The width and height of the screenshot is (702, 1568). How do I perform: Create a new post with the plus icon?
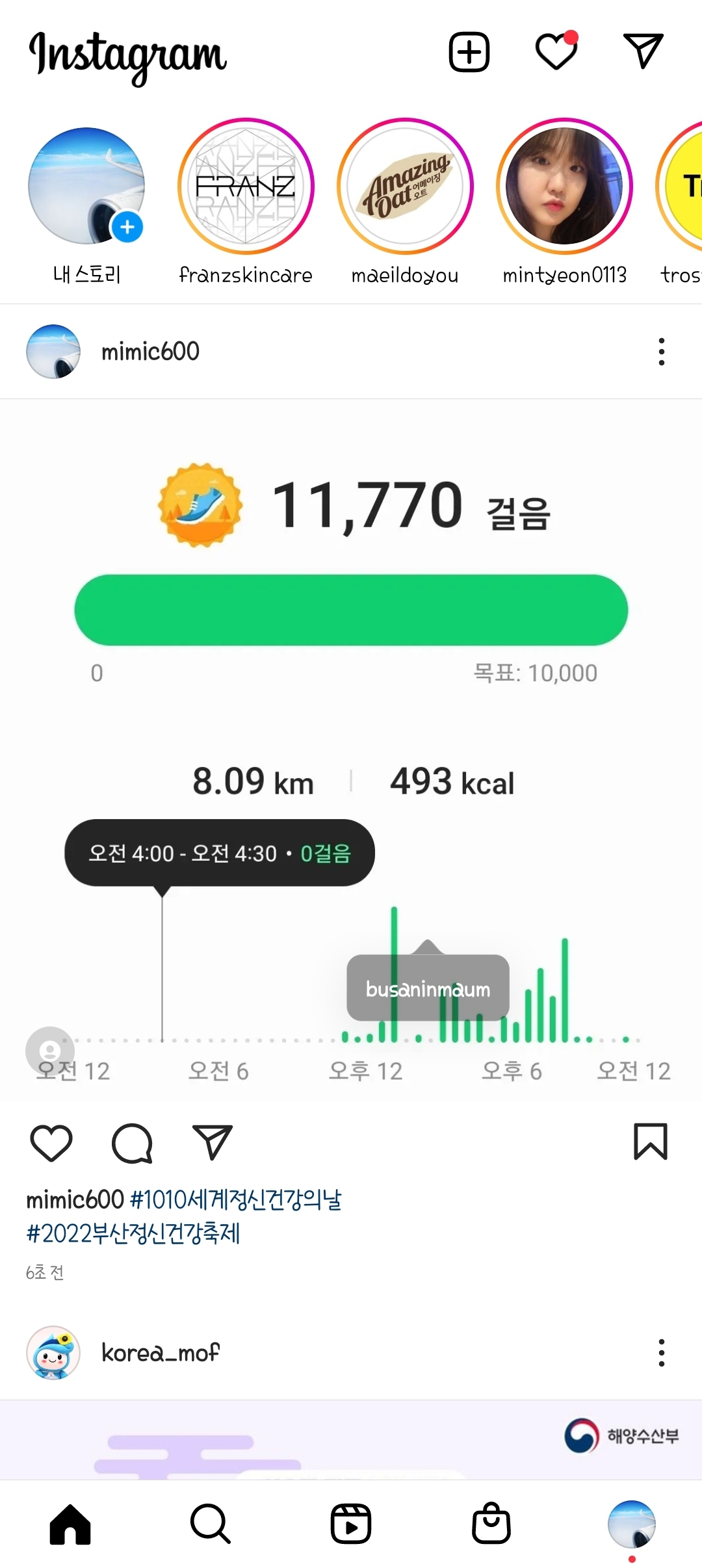pos(469,52)
